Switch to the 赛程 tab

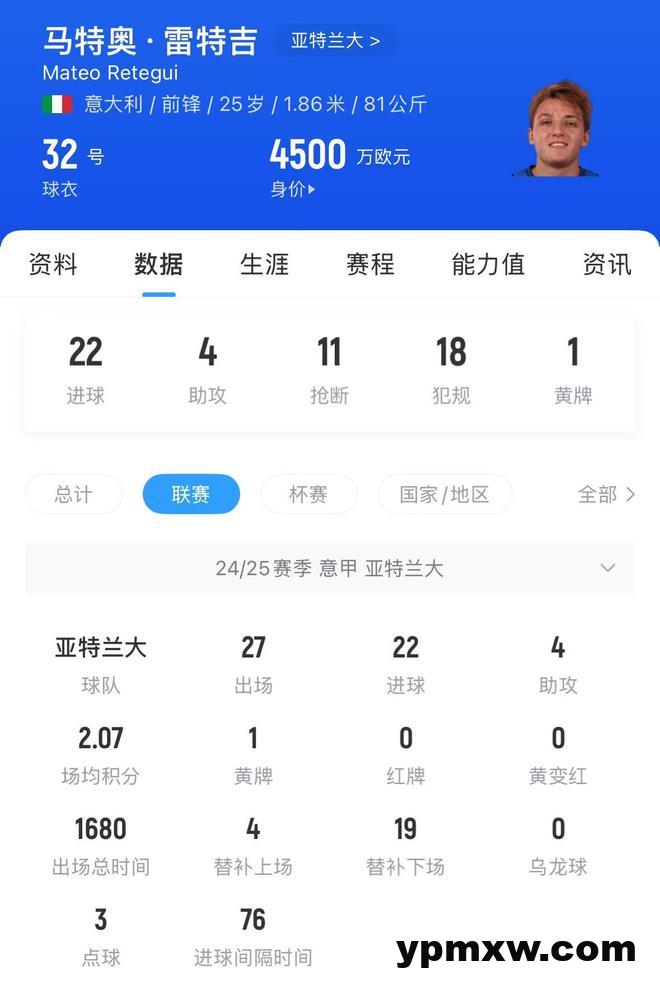(x=370, y=264)
